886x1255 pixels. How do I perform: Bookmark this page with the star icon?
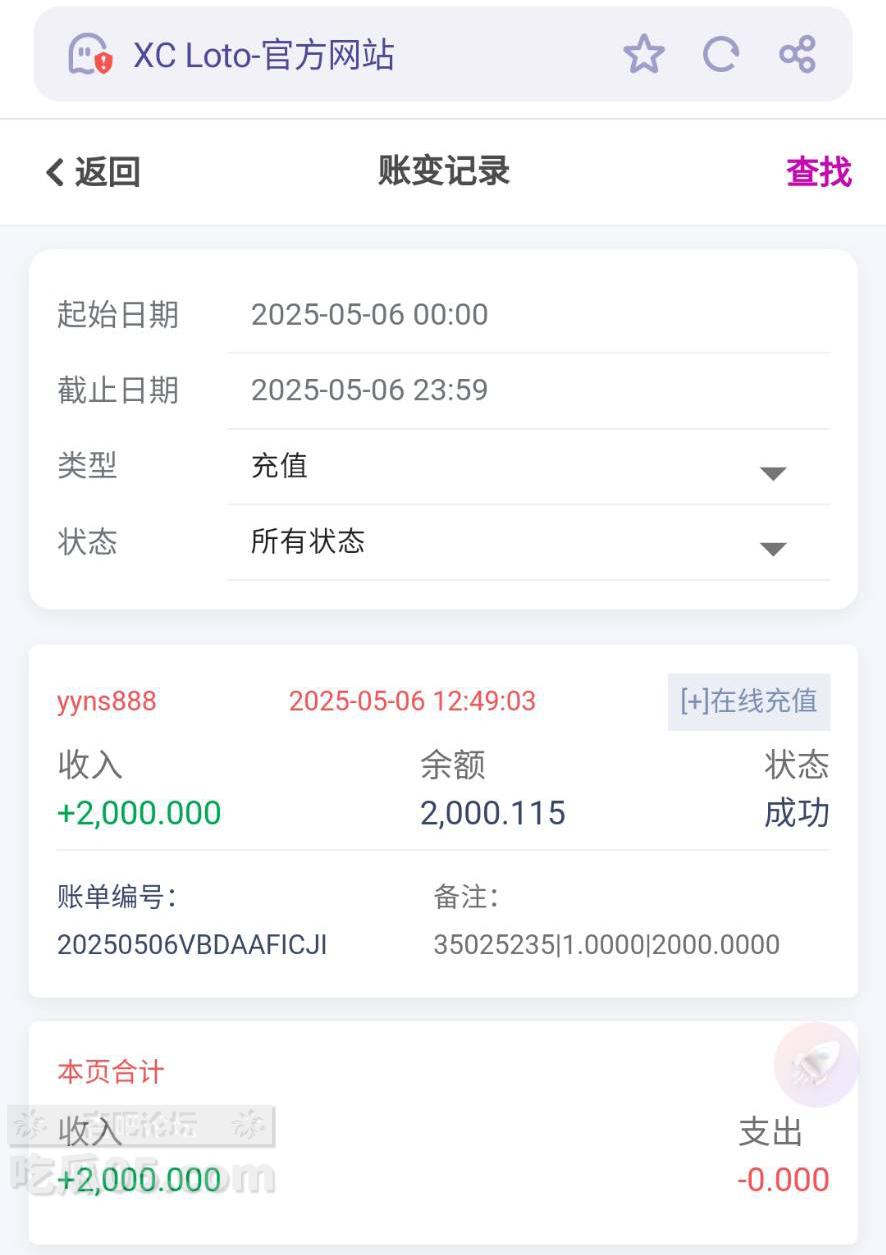[x=643, y=54]
